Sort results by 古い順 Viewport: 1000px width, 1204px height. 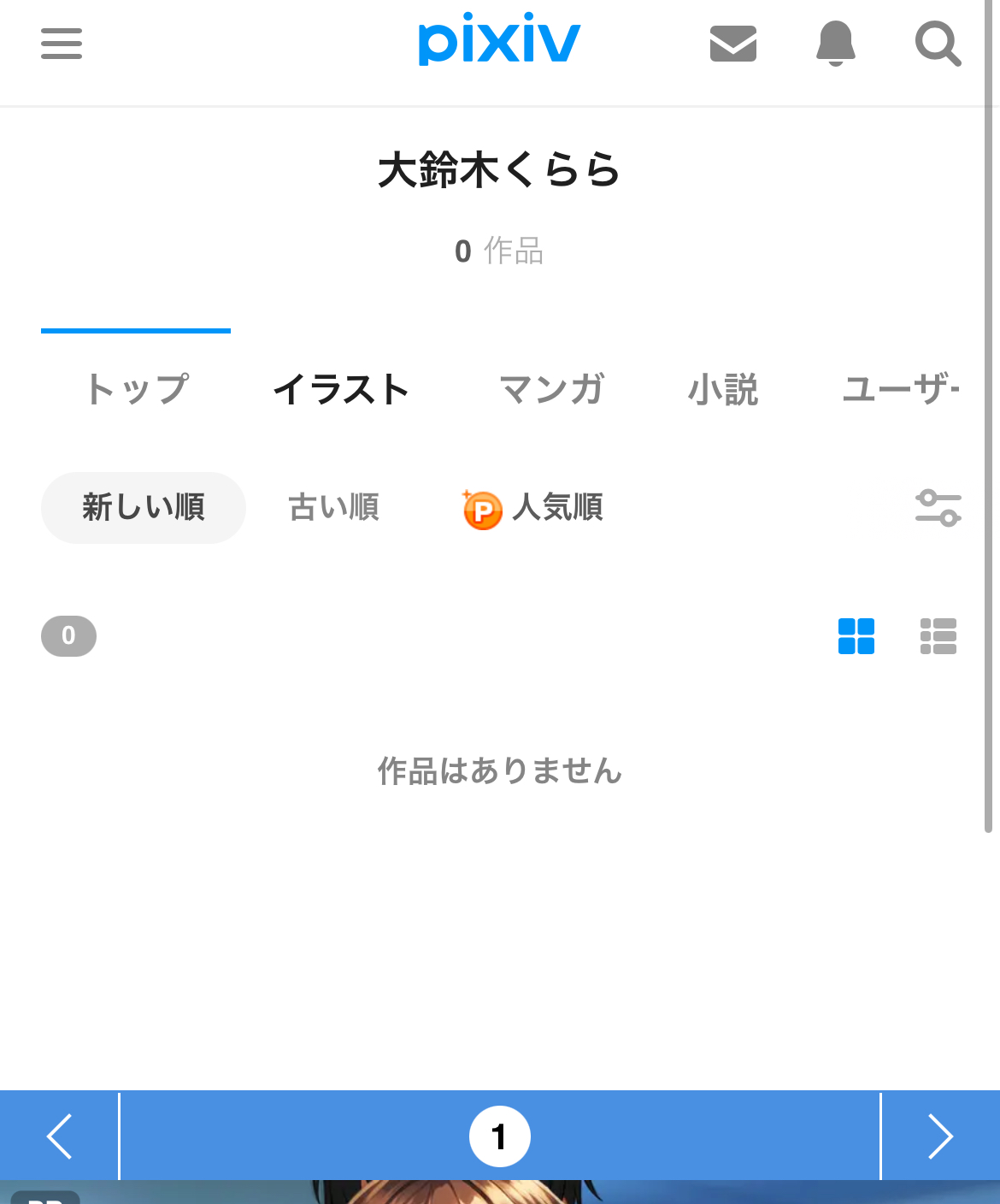pos(334,507)
